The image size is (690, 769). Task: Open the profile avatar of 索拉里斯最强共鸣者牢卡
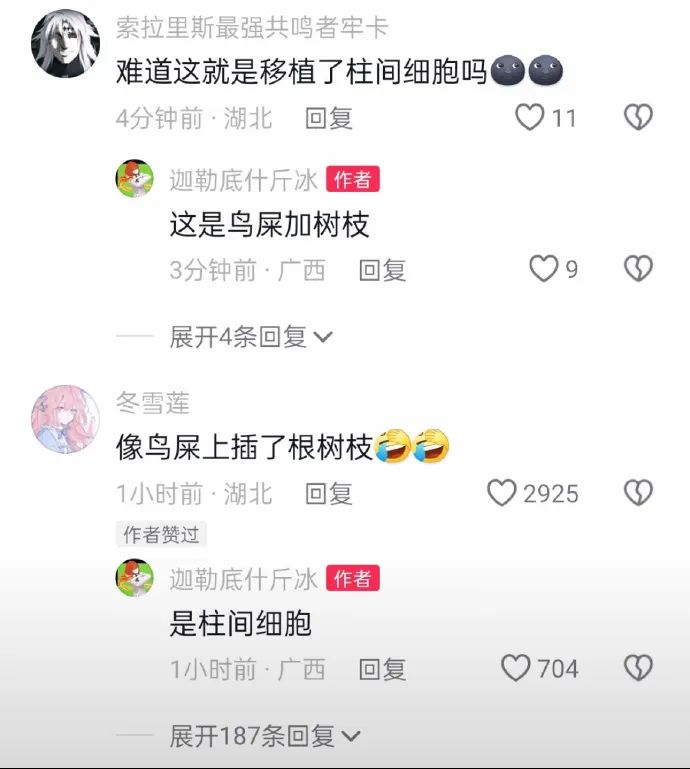(x=66, y=45)
